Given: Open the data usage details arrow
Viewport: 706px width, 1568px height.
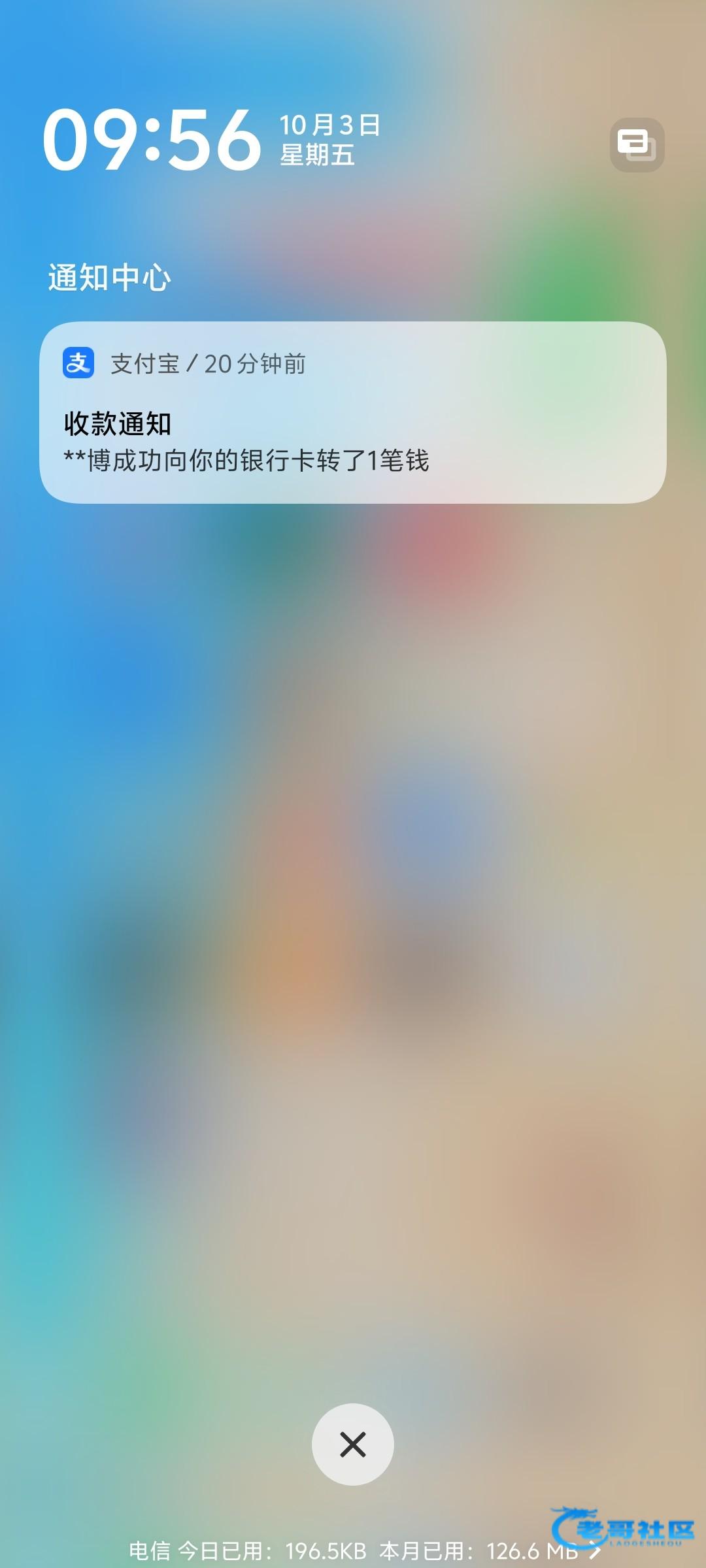Looking at the screenshot, I should tap(594, 1549).
